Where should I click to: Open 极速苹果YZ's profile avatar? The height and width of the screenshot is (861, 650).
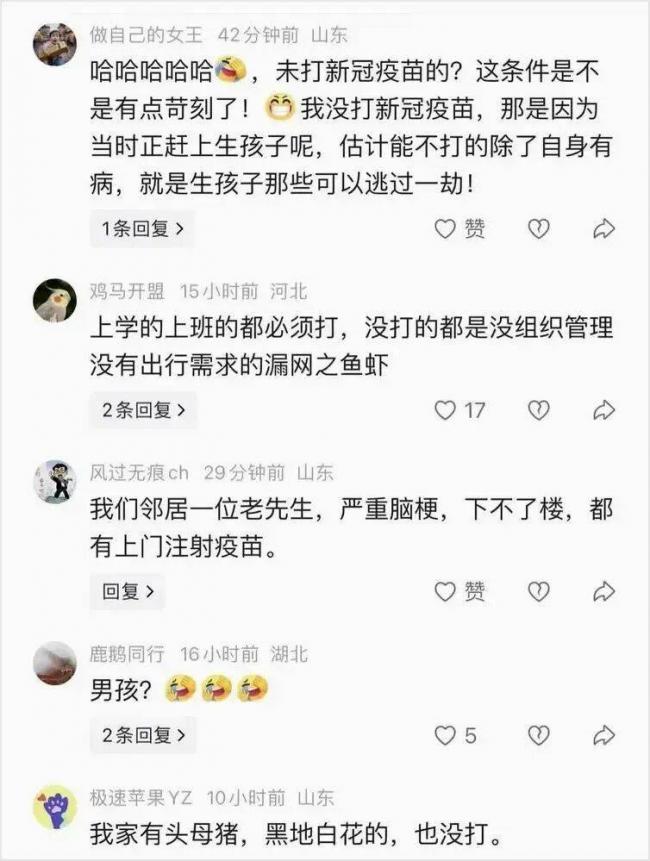54,806
